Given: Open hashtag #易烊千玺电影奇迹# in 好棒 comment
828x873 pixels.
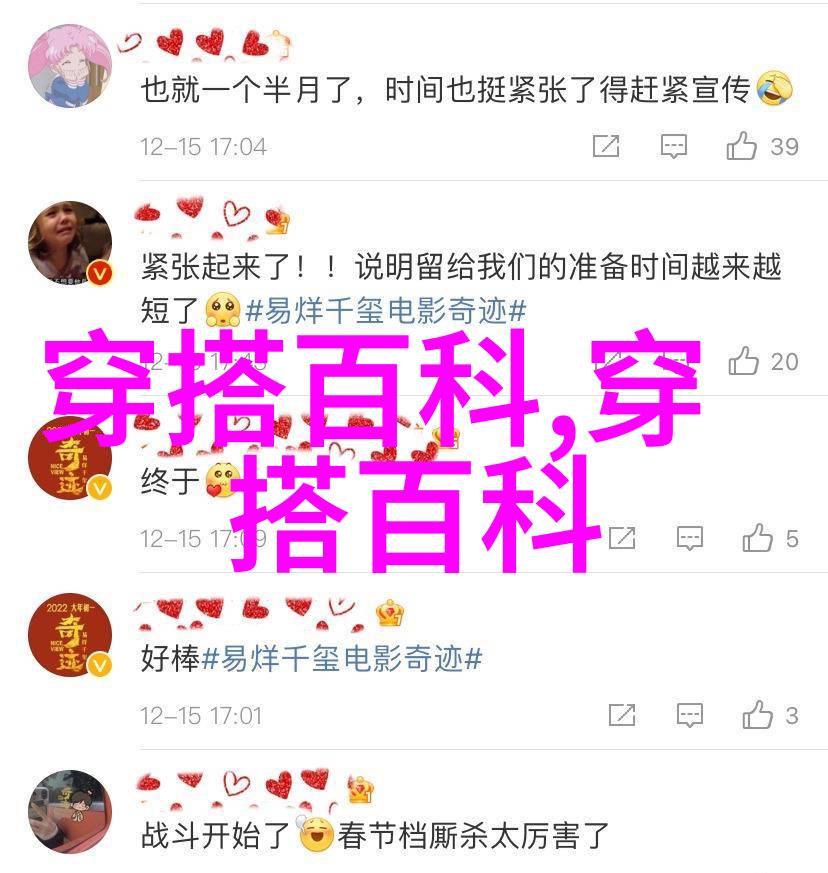Looking at the screenshot, I should [x=342, y=660].
